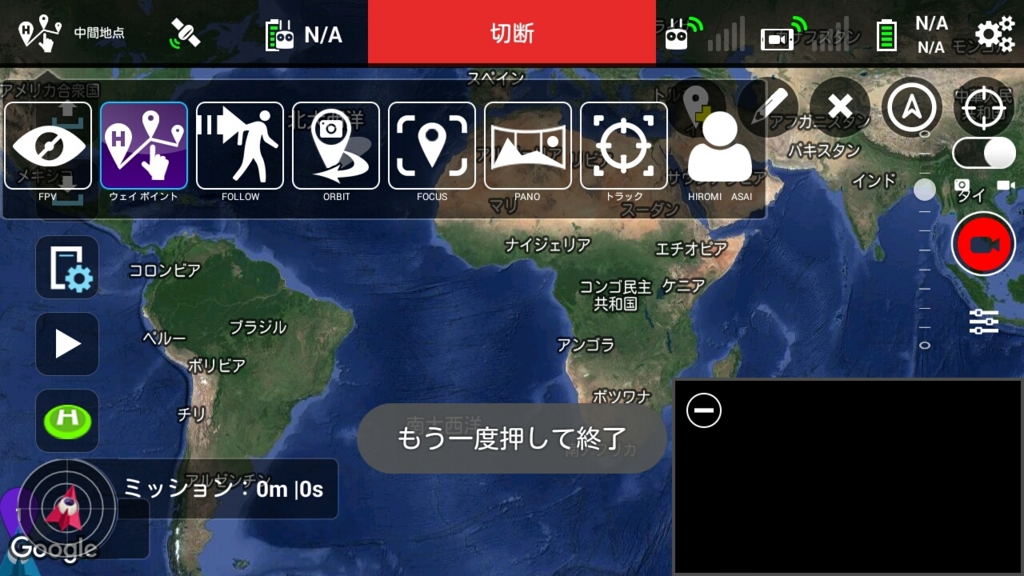This screenshot has width=1024, height=576.
Task: Choose FOLLOW mode
Action: coord(240,146)
